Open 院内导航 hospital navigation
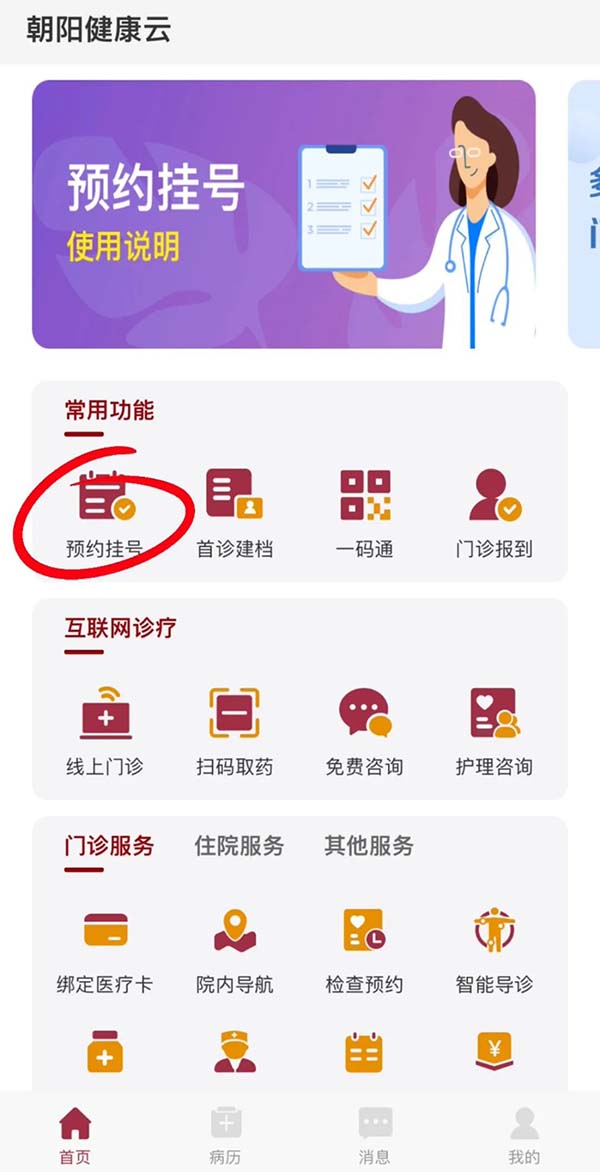 pyautogui.click(x=234, y=950)
